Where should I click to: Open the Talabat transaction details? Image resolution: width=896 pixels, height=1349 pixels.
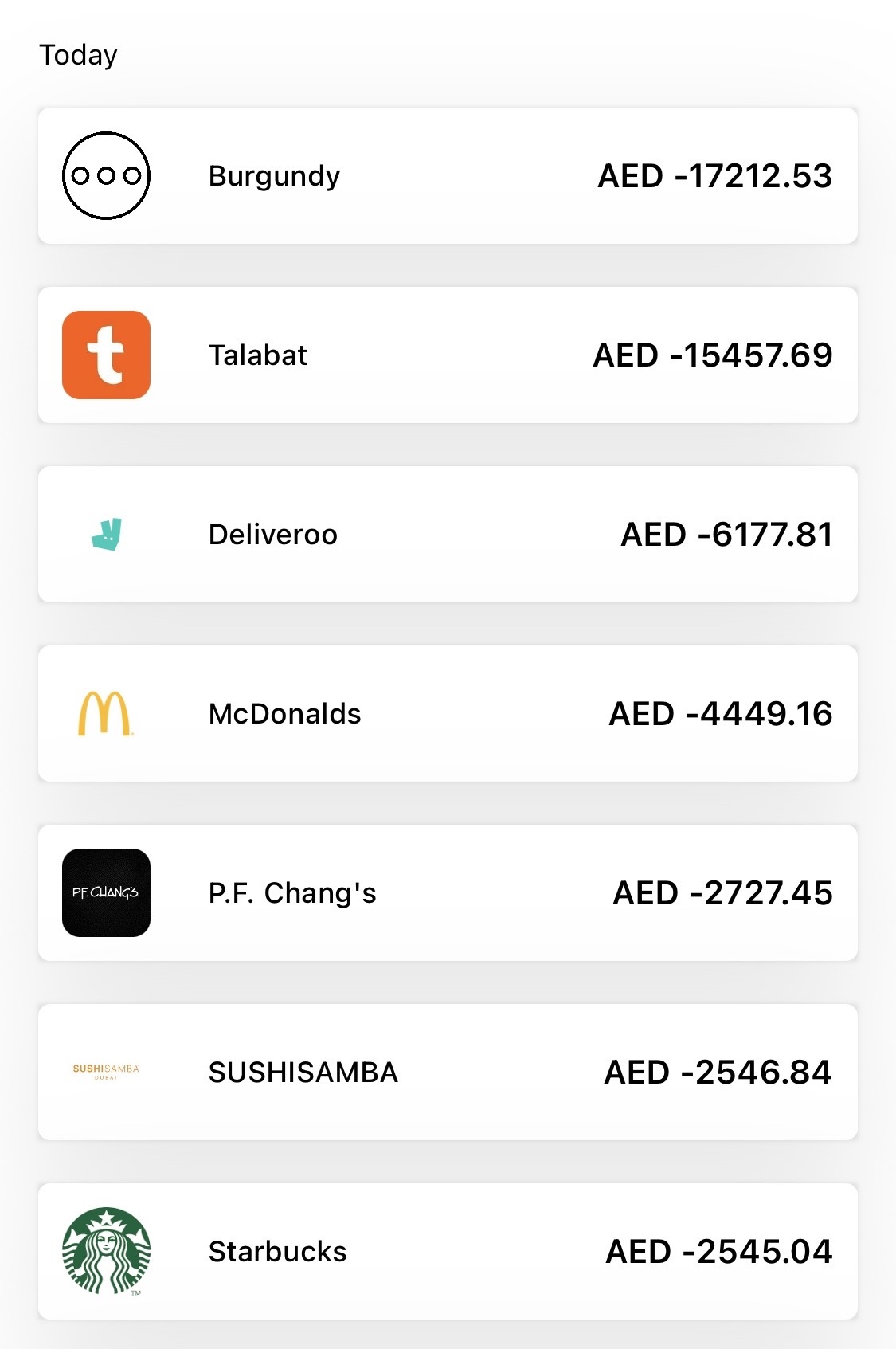click(x=446, y=354)
